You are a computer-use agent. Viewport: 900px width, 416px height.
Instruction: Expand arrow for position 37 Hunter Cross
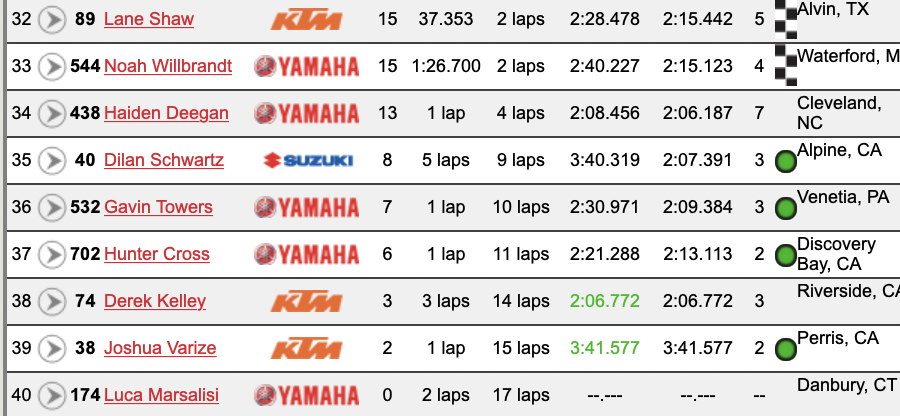point(51,255)
